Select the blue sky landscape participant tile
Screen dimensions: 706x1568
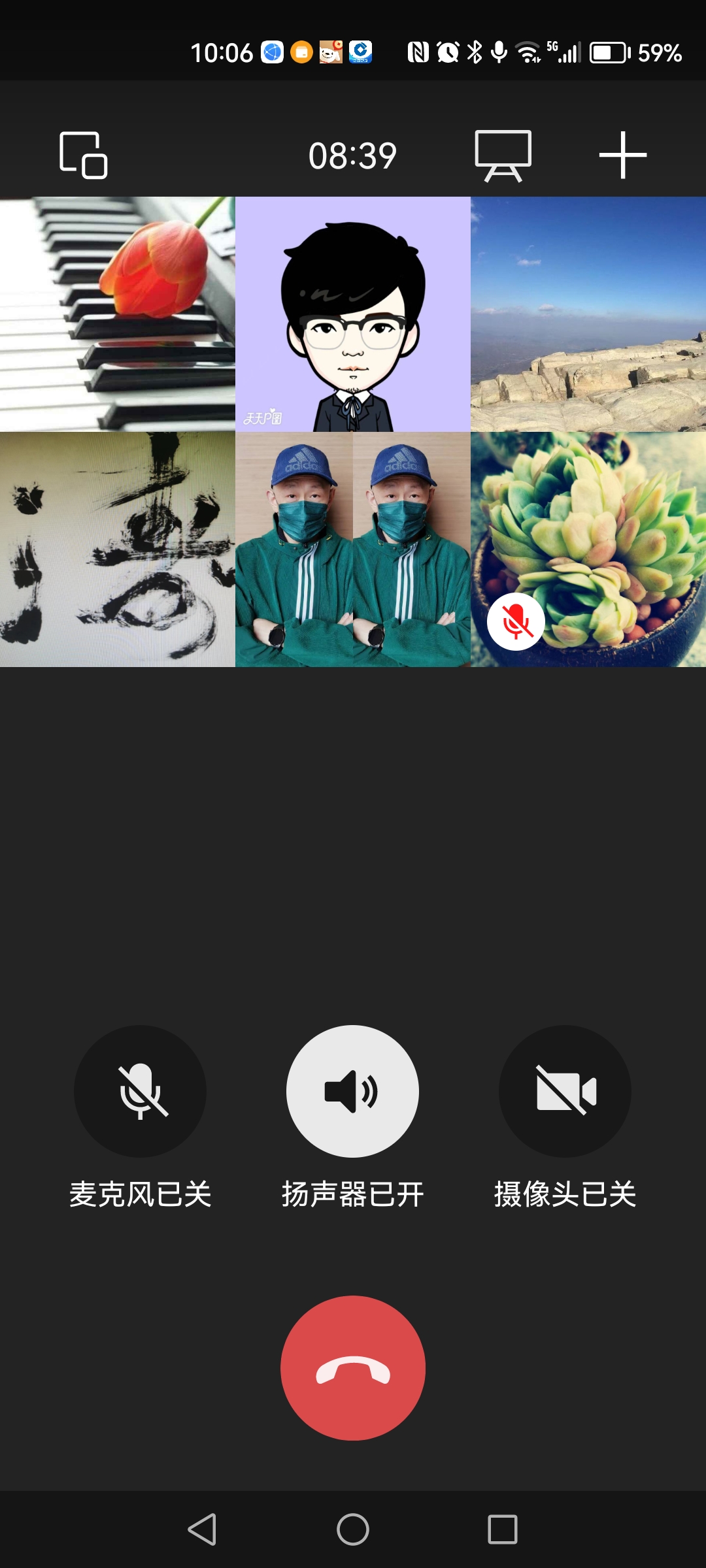coord(588,314)
